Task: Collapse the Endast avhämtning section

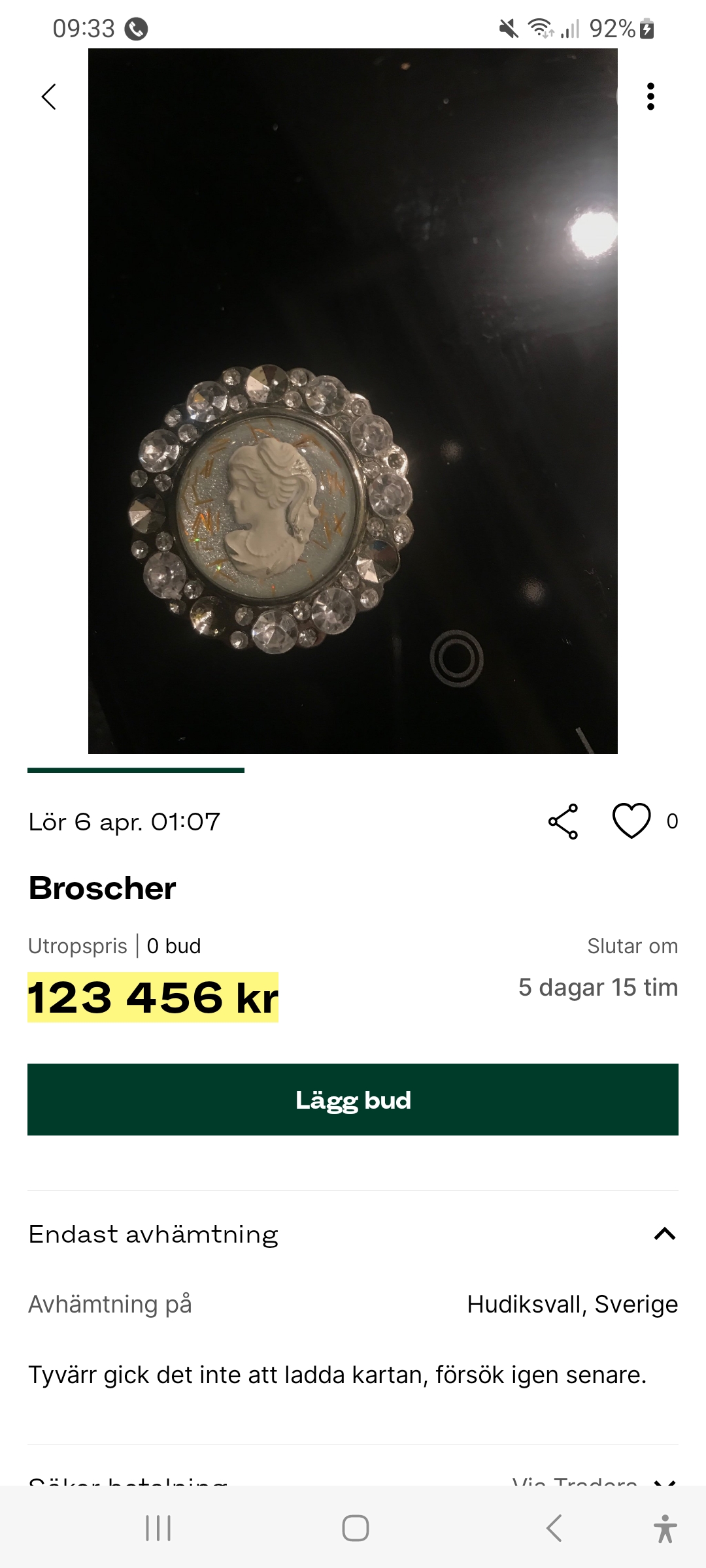Action: coord(664,1234)
